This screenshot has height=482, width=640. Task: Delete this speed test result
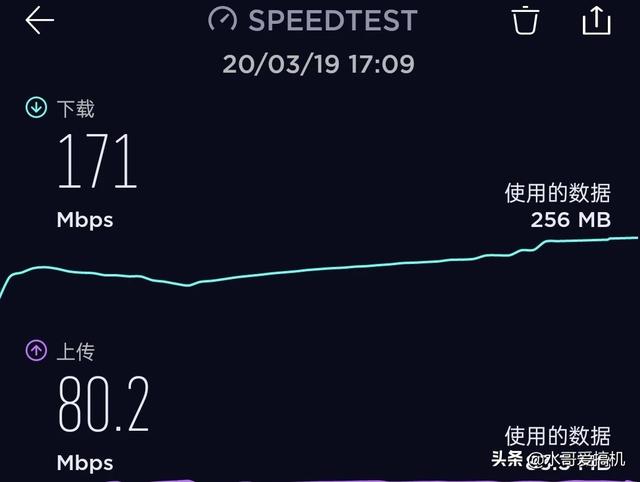click(525, 20)
